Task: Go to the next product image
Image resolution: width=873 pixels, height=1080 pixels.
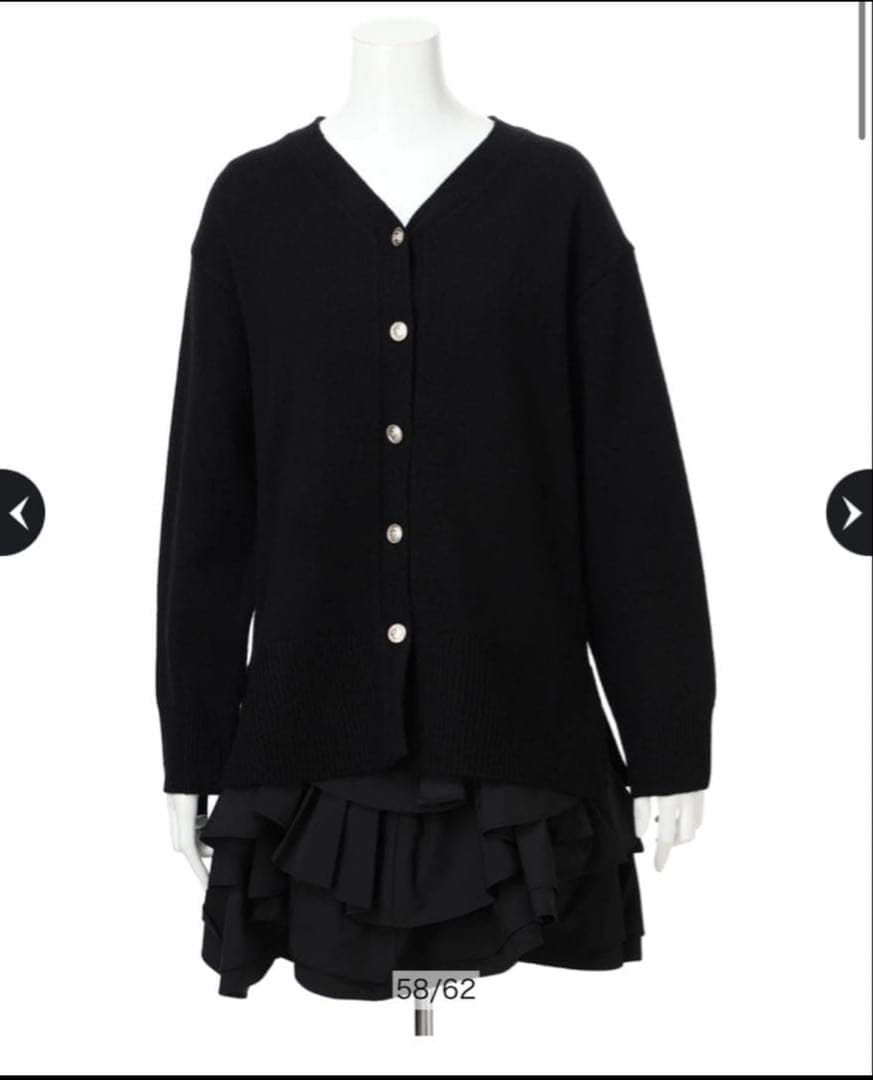Action: (851, 513)
